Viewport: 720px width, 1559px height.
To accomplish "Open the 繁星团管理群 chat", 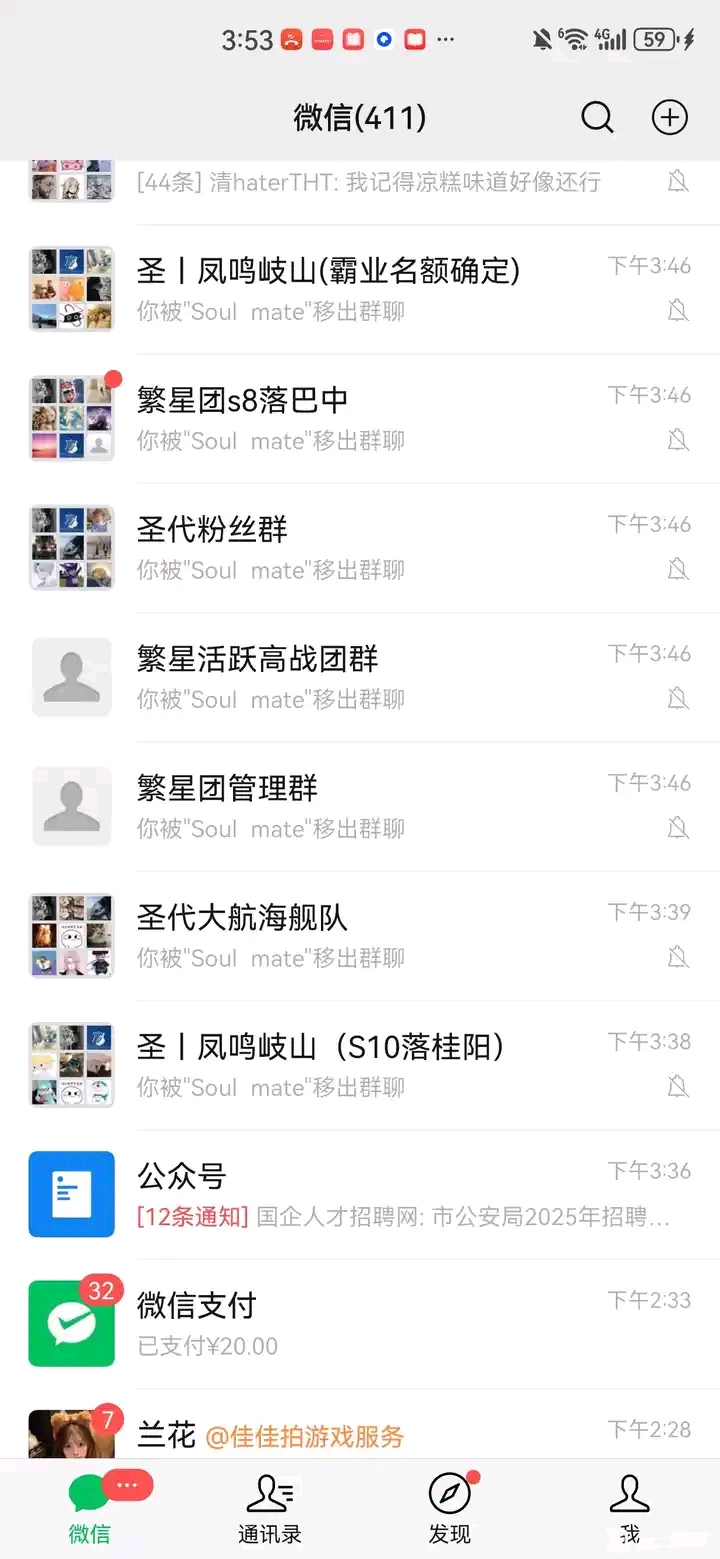I will click(360, 806).
